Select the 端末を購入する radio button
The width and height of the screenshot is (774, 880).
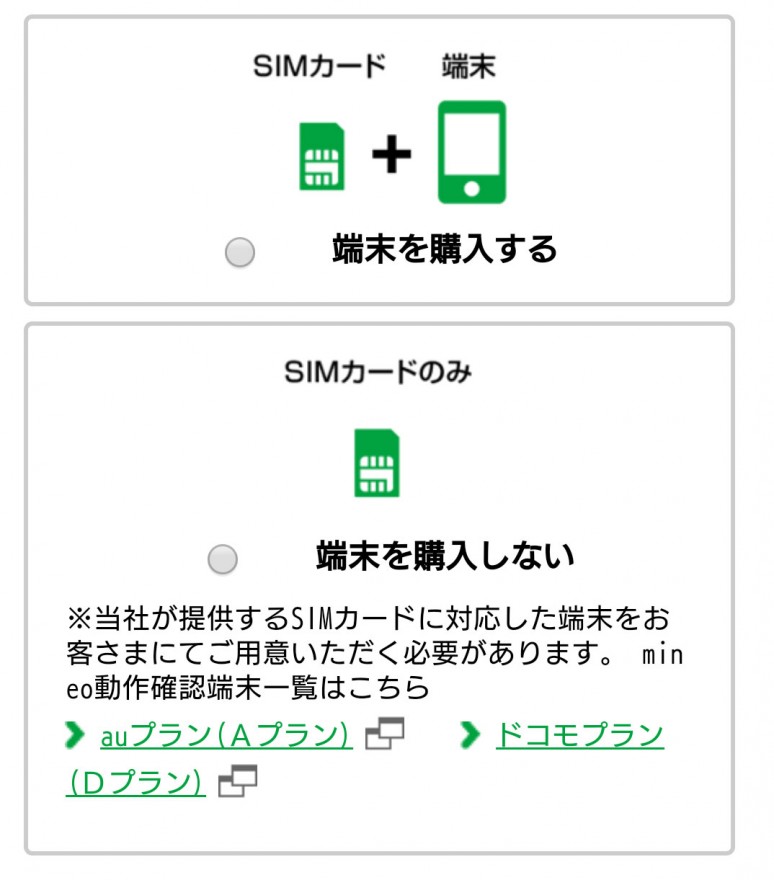tap(240, 253)
